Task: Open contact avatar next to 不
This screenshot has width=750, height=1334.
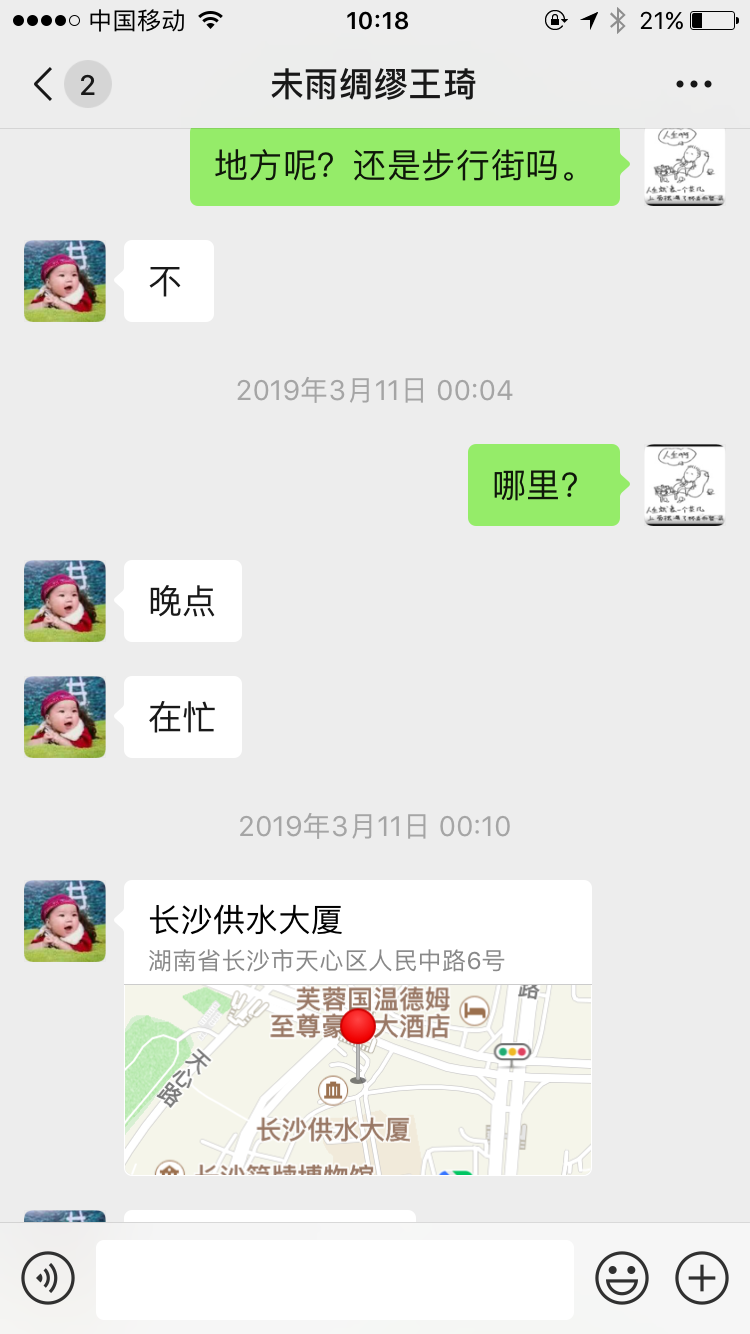Action: pyautogui.click(x=65, y=281)
